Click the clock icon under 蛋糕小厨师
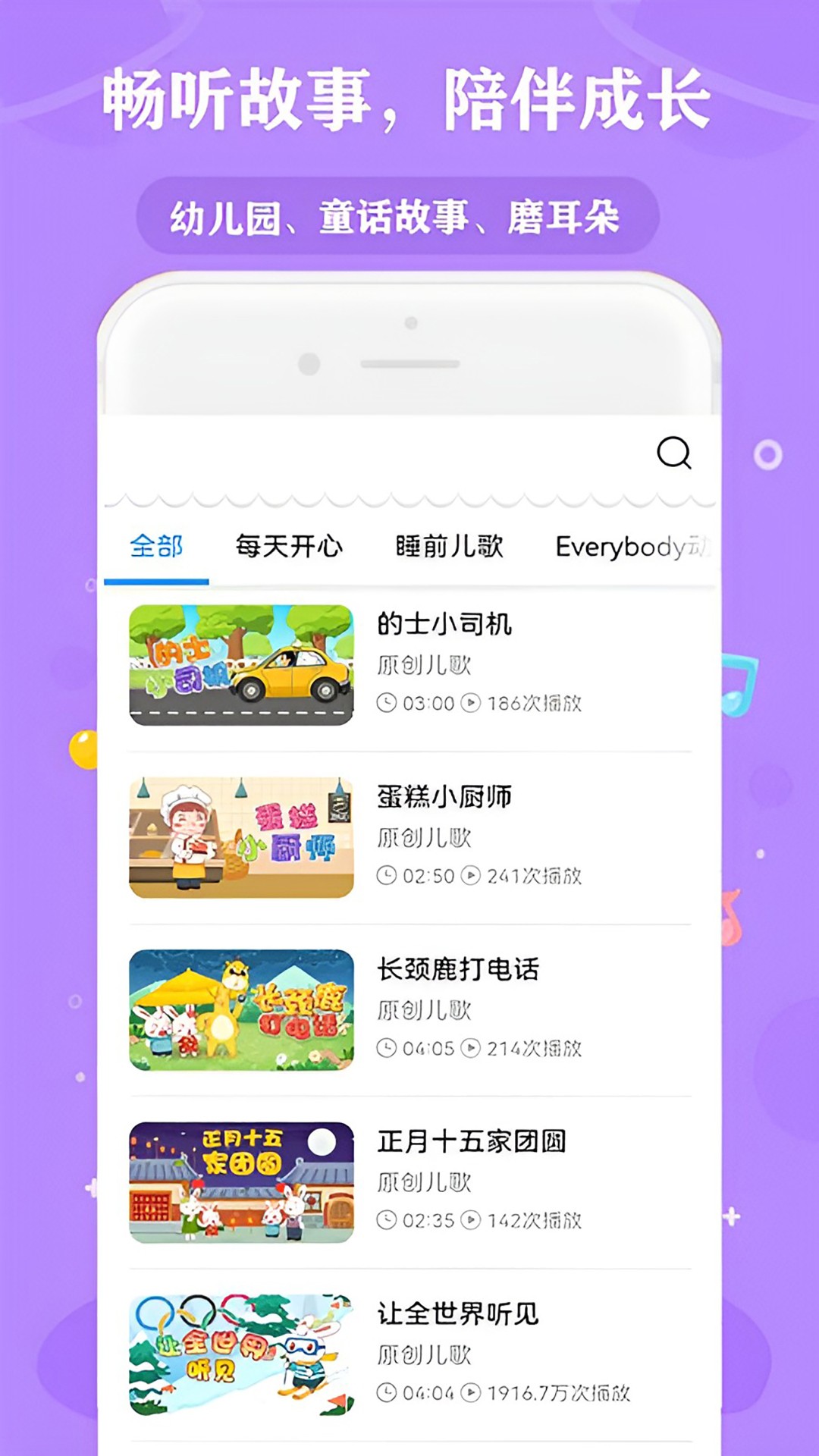The width and height of the screenshot is (819, 1456). 388,877
